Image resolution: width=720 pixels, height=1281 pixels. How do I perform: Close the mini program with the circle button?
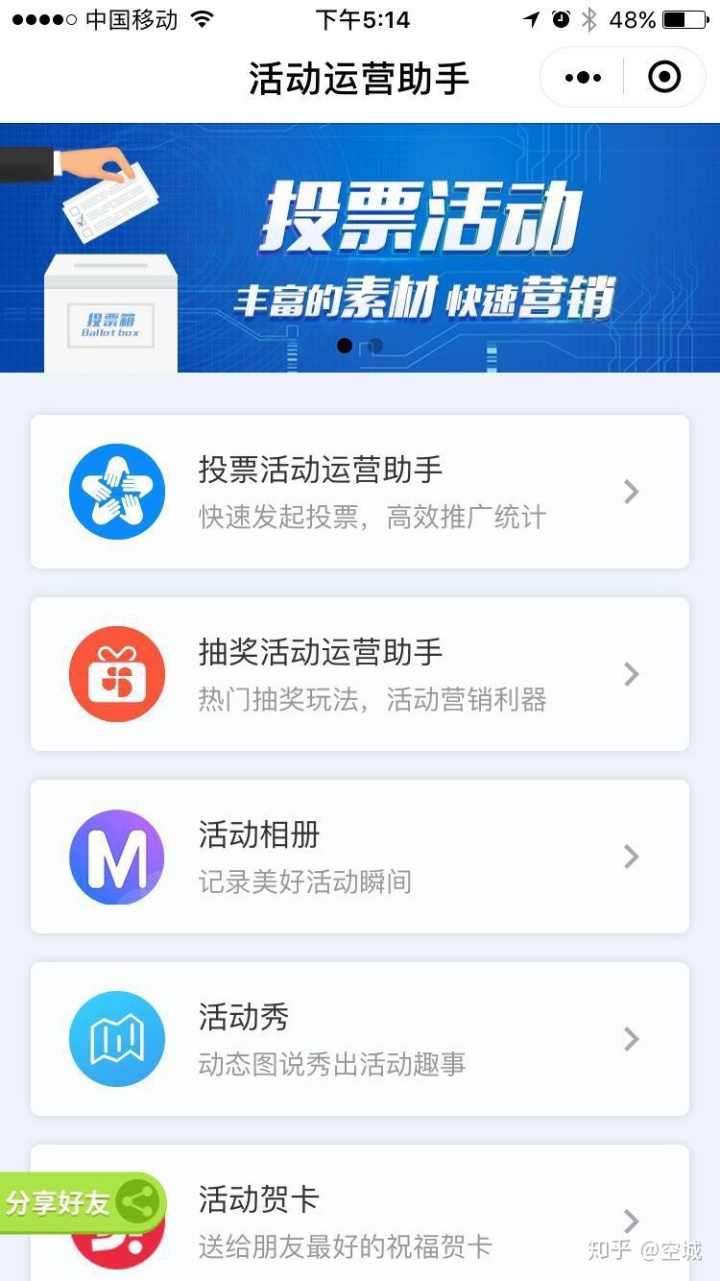[664, 77]
